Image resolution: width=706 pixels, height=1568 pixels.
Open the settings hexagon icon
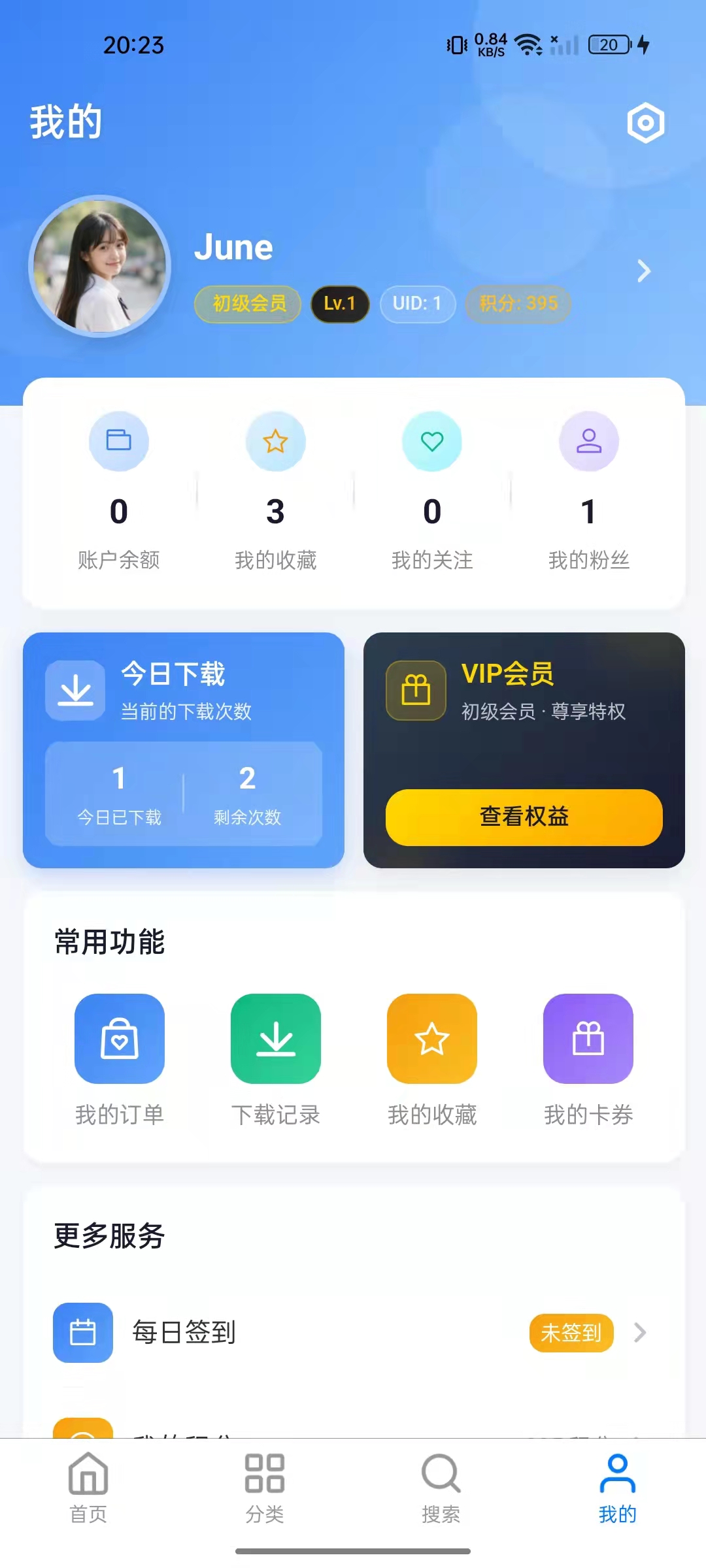coord(646,123)
